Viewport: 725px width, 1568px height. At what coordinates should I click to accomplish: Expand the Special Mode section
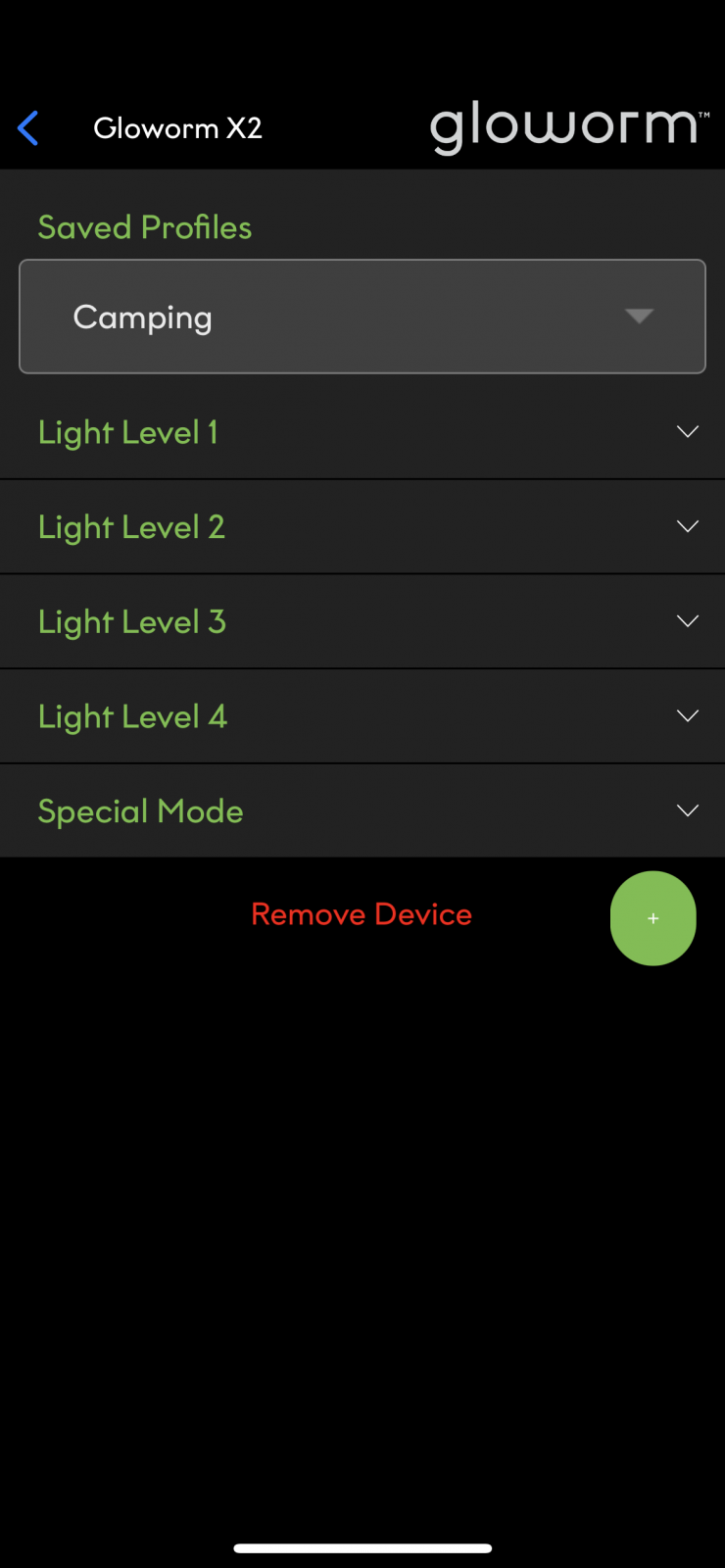(362, 811)
